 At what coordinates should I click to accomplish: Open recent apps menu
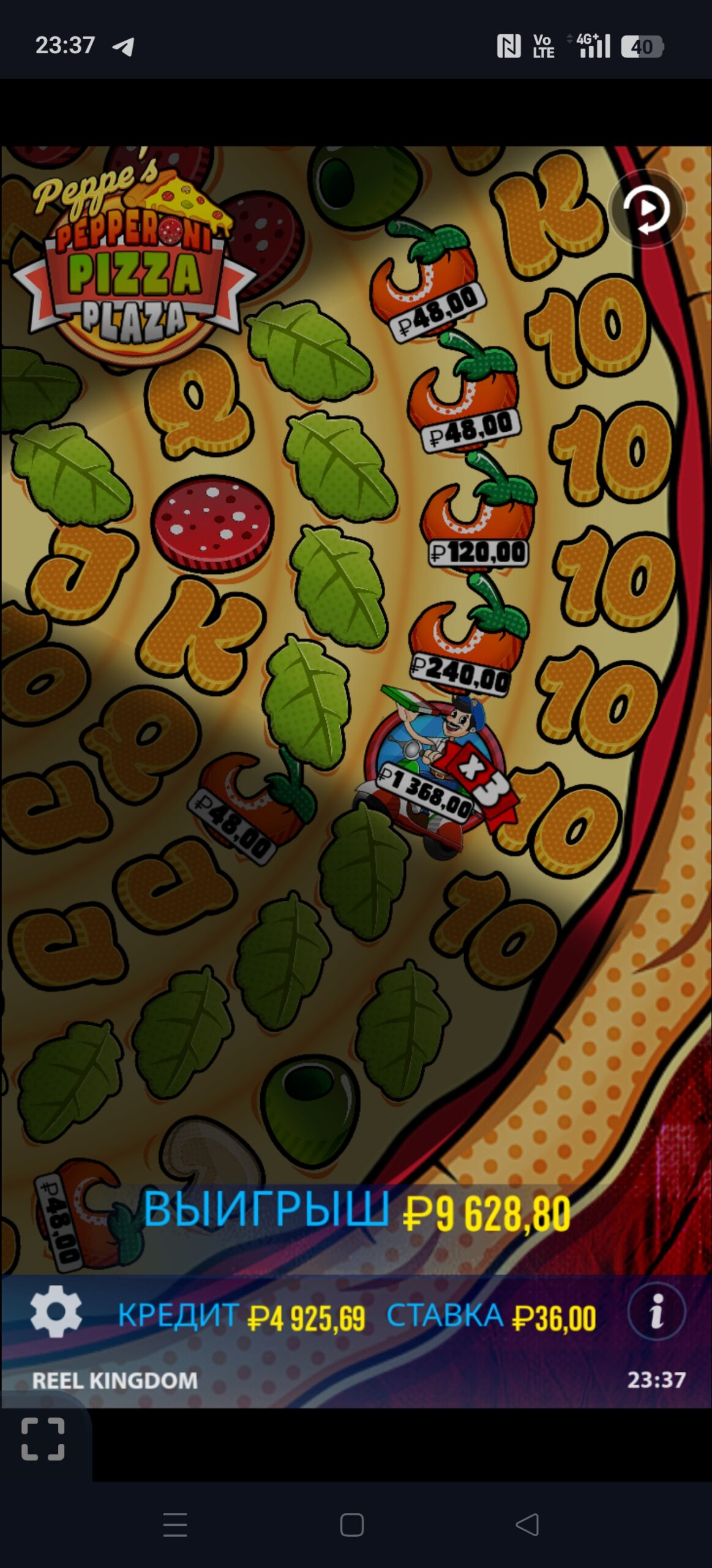coord(175,1525)
